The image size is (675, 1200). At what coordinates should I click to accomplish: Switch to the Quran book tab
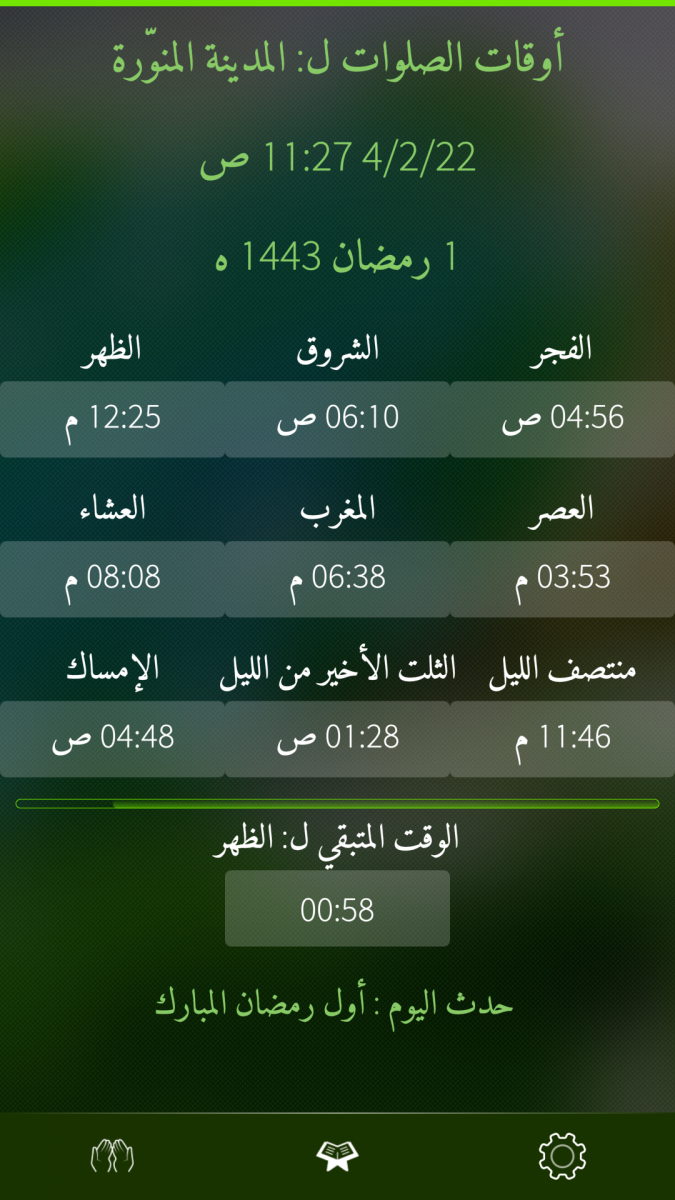click(x=337, y=1157)
